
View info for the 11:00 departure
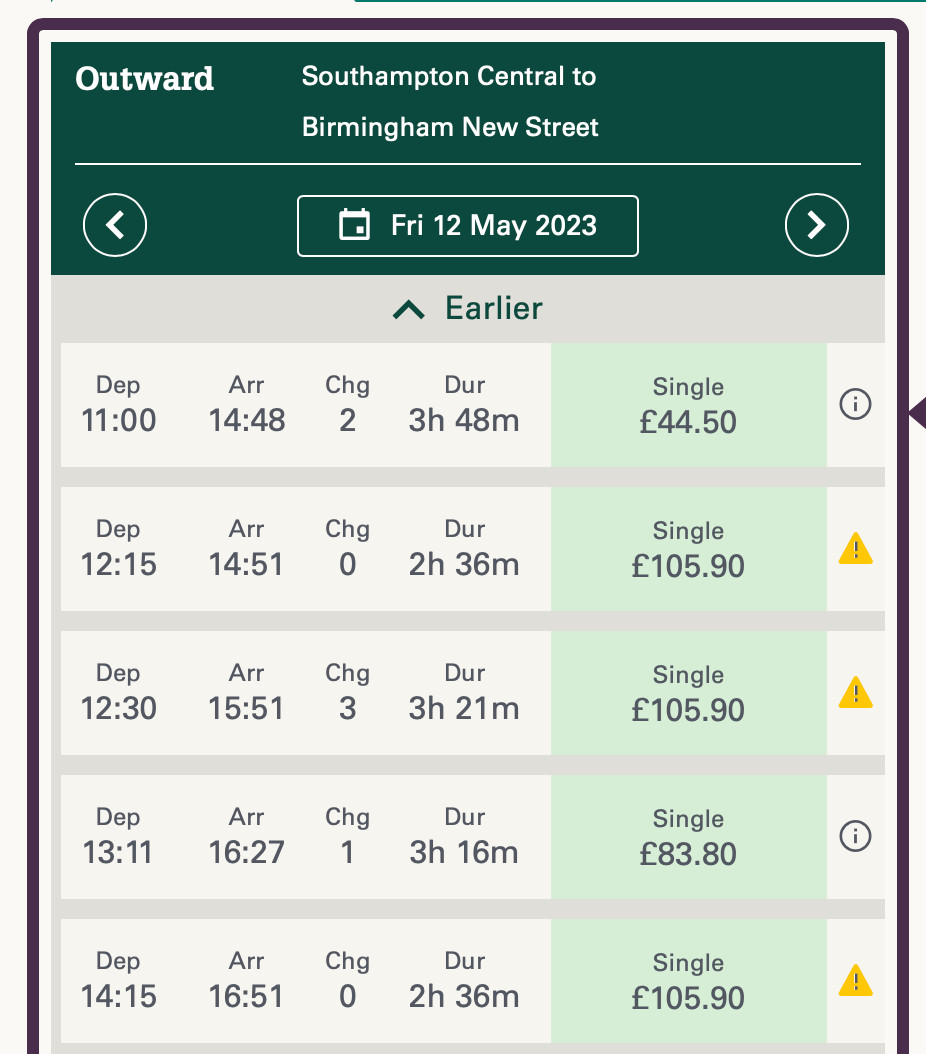[855, 405]
